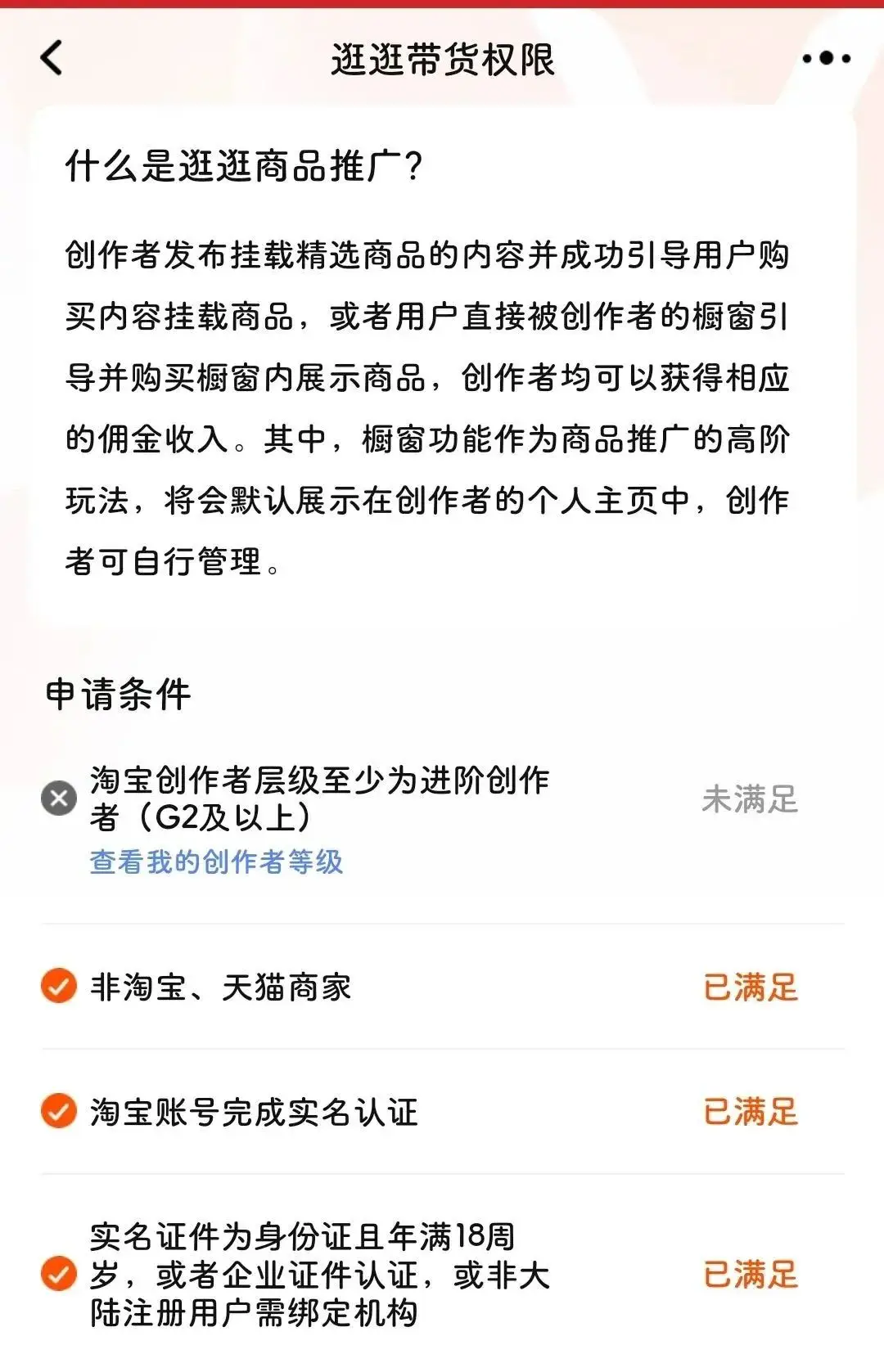Select the 未满足 status indicator
The image size is (884, 1372).
(749, 799)
